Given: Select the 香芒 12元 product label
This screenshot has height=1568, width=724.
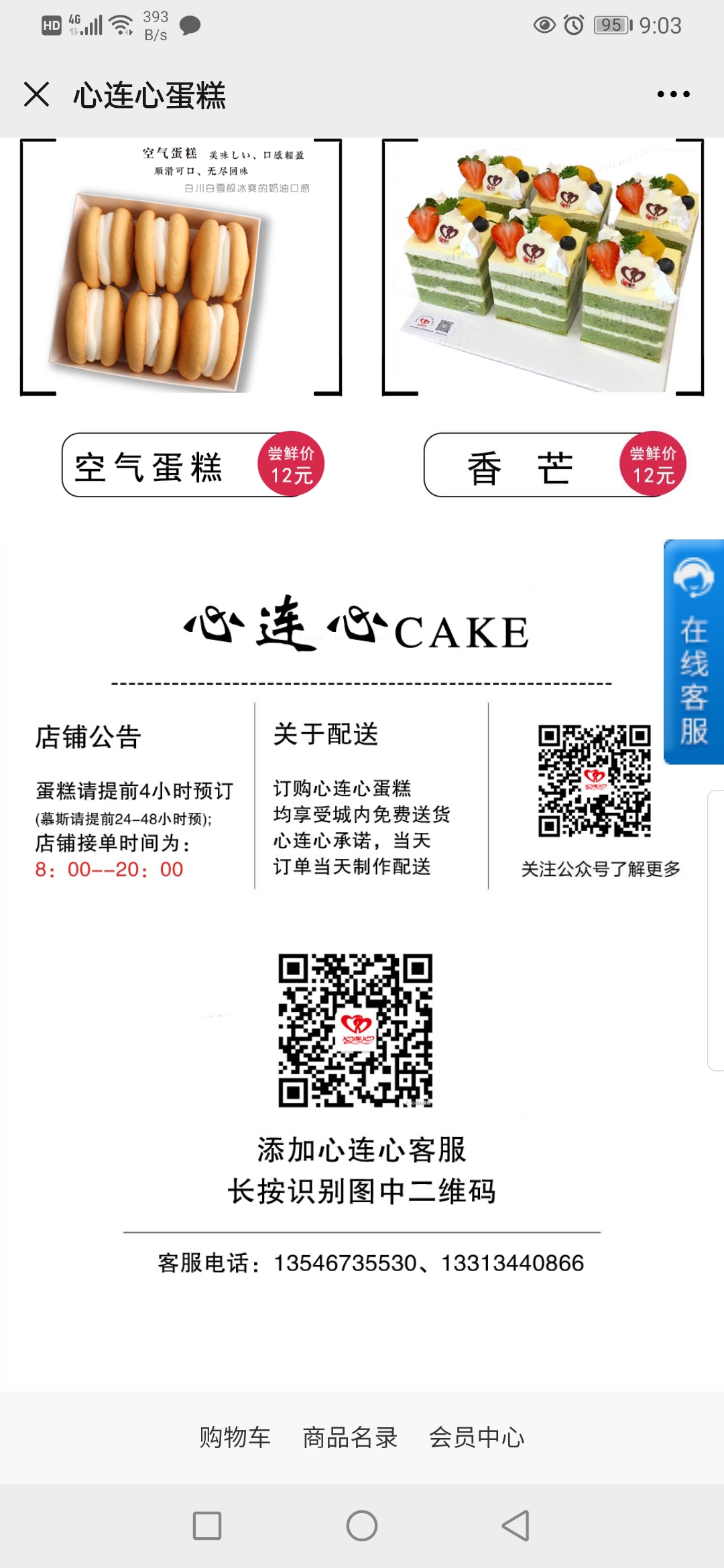Looking at the screenshot, I should pyautogui.click(x=555, y=465).
